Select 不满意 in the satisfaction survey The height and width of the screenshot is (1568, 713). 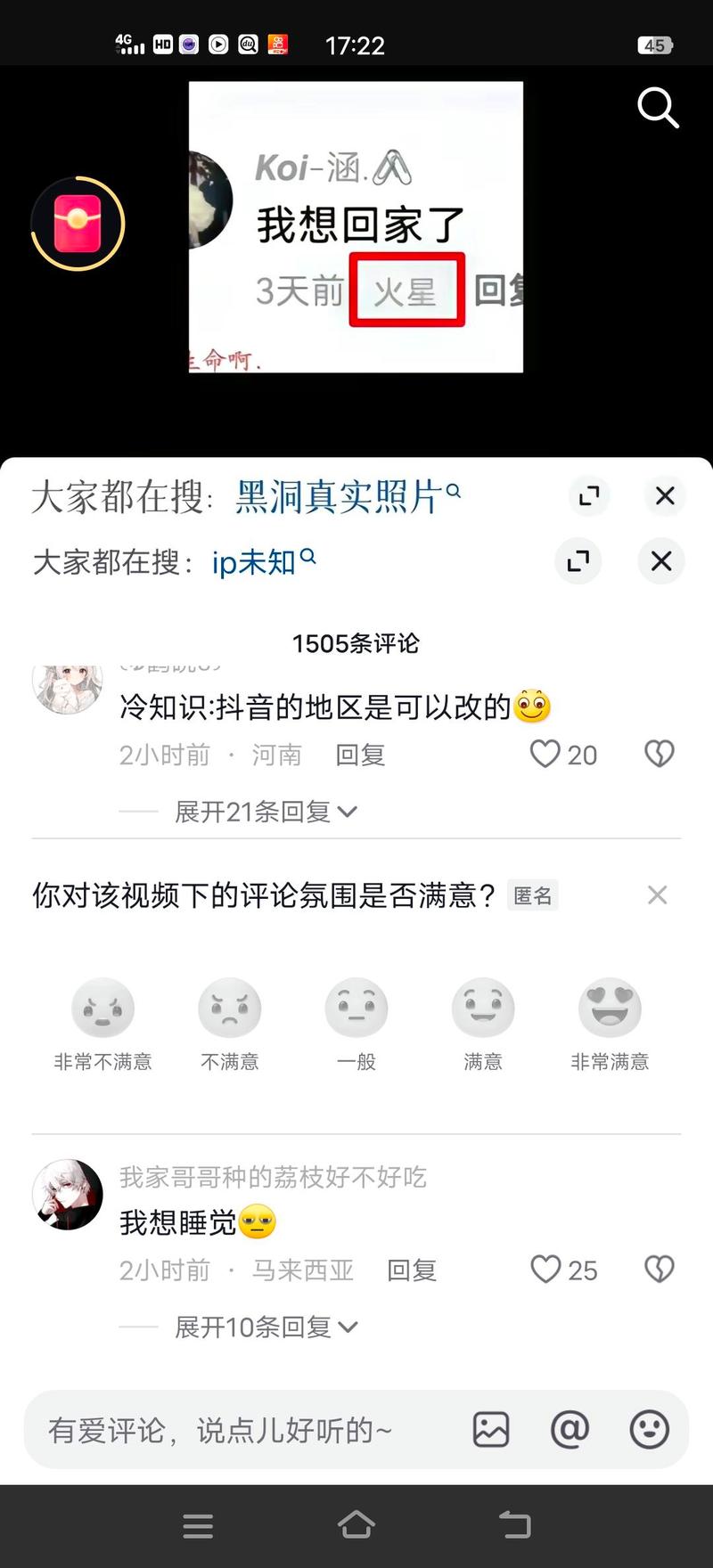click(x=230, y=1008)
